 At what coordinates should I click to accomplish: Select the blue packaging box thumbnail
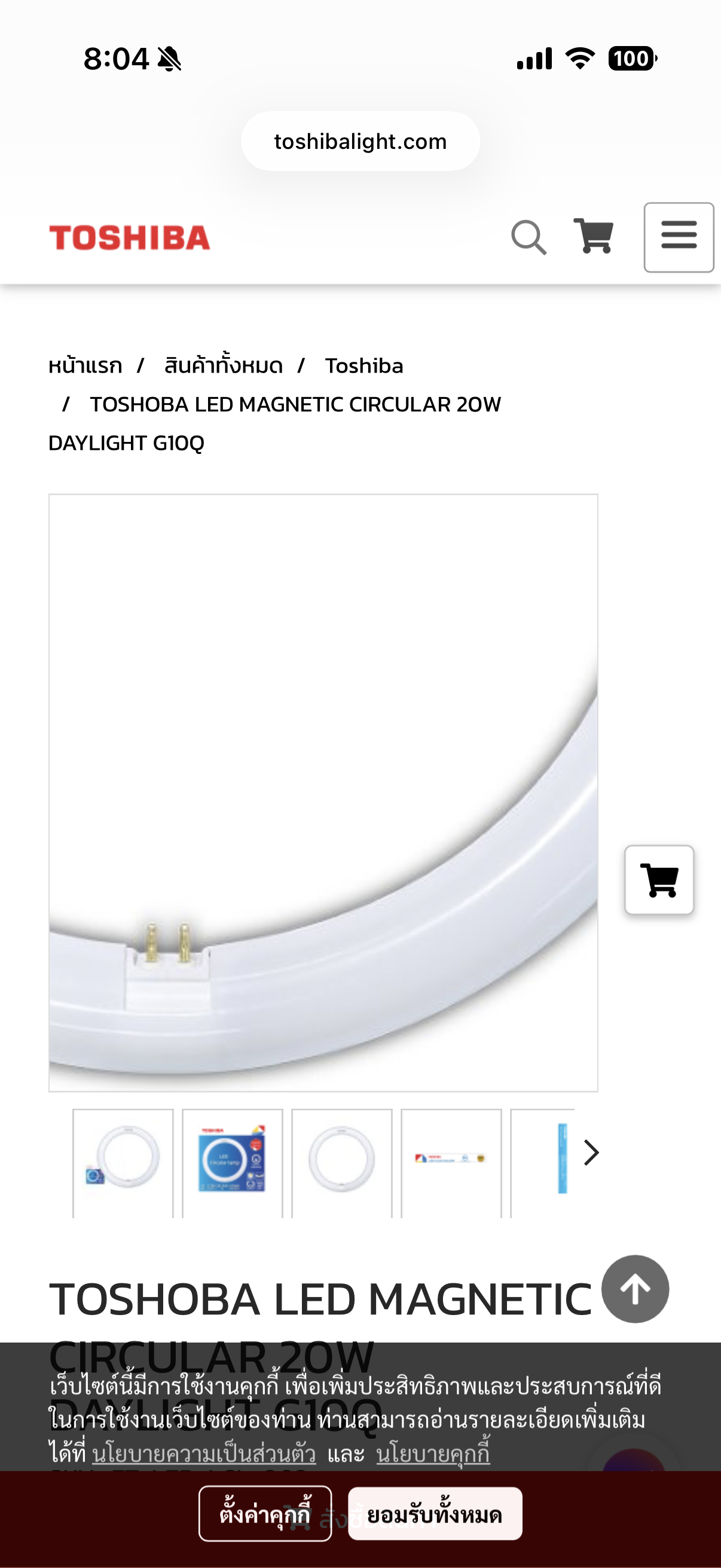tap(233, 1161)
